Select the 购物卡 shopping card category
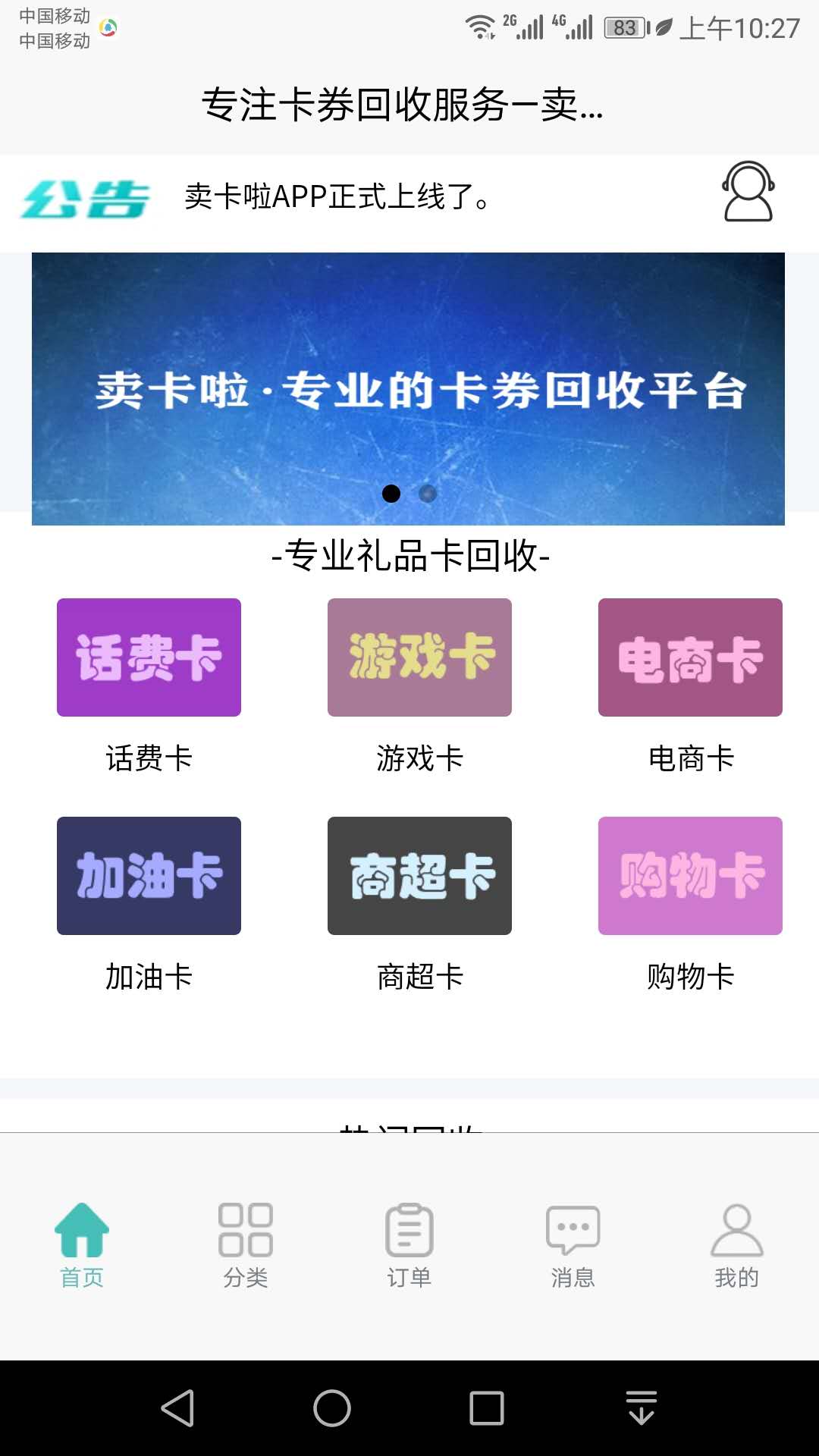The height and width of the screenshot is (1456, 819). (x=690, y=875)
